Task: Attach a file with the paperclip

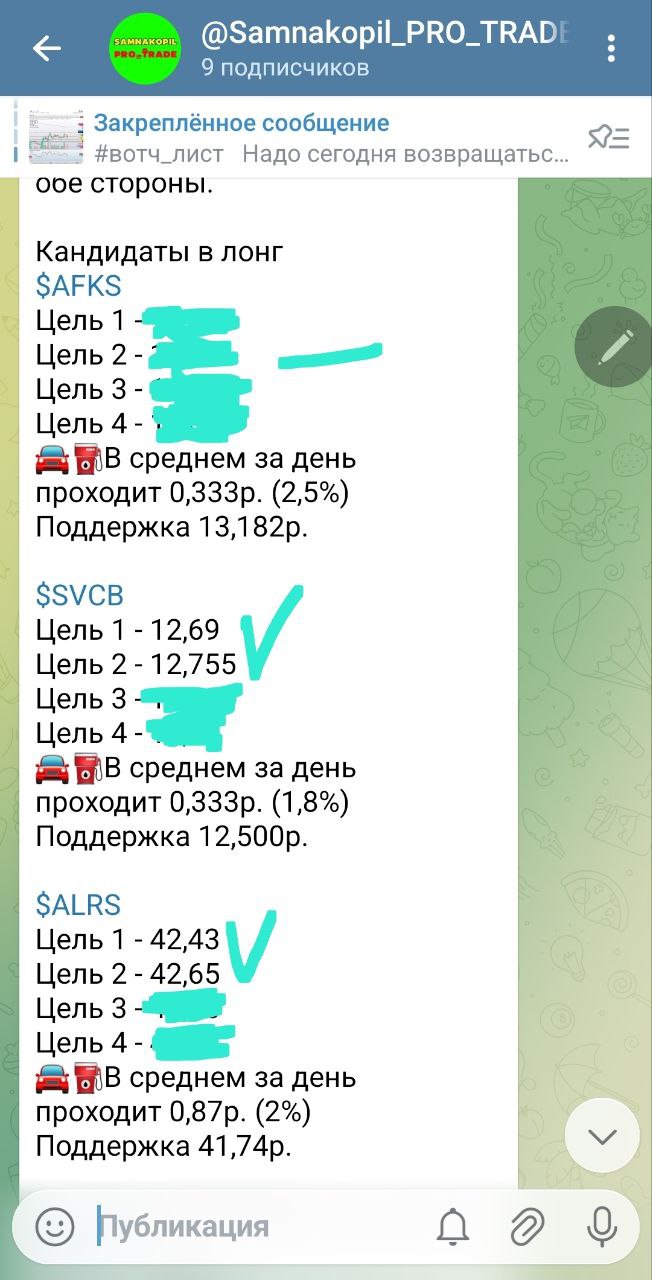Action: 527,1226
